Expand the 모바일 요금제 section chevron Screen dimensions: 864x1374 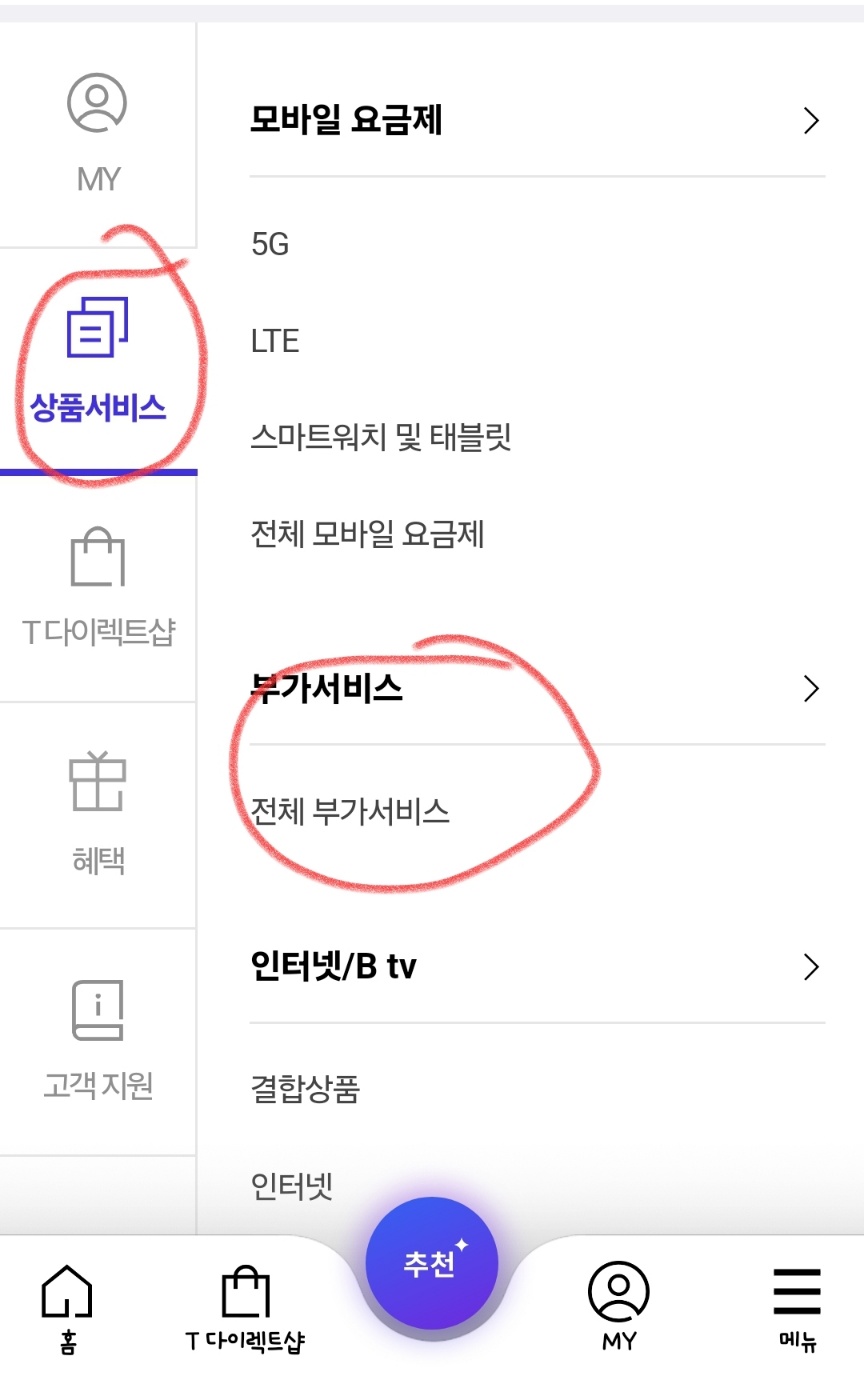(x=810, y=119)
